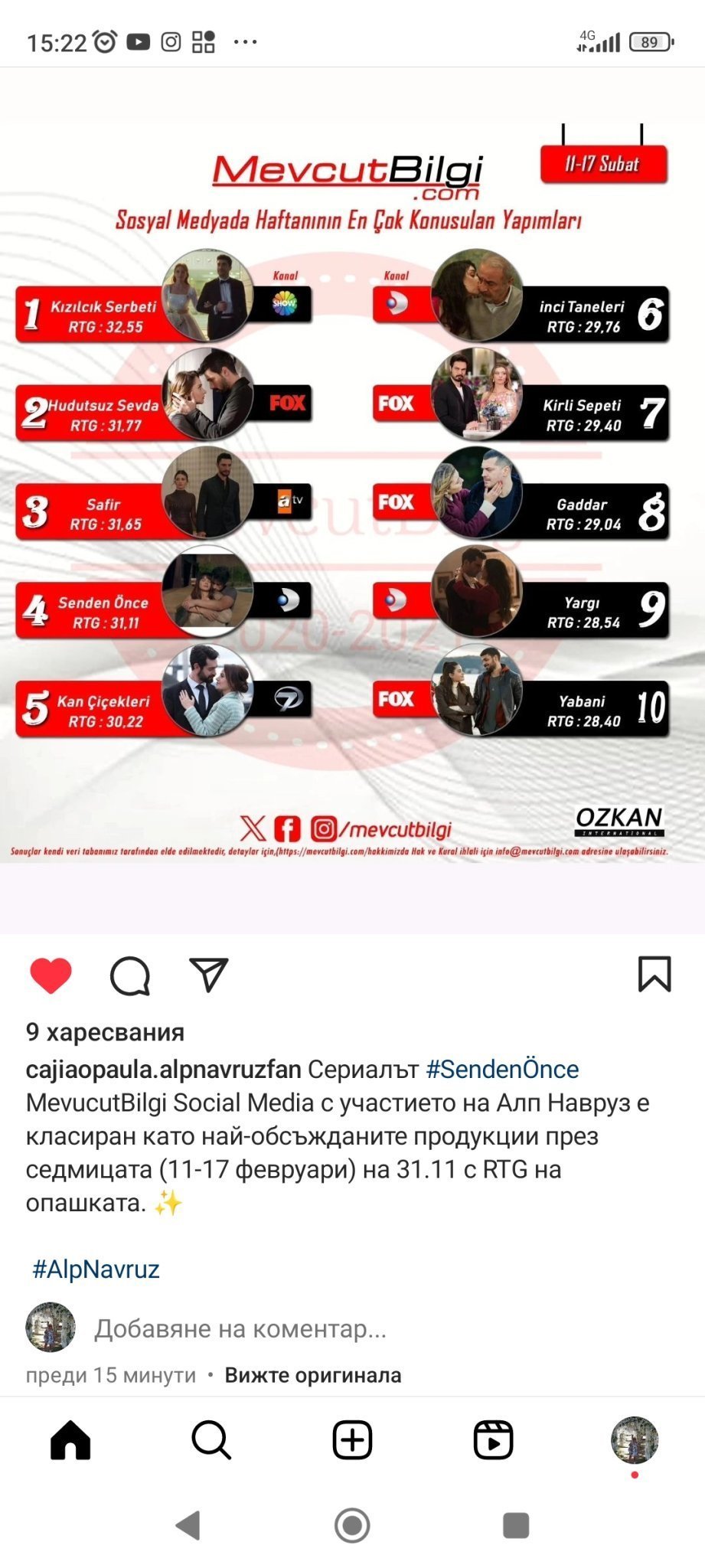The width and height of the screenshot is (705, 1568).
Task: Open the 9 харесвания likes list
Action: pyautogui.click(x=105, y=1032)
